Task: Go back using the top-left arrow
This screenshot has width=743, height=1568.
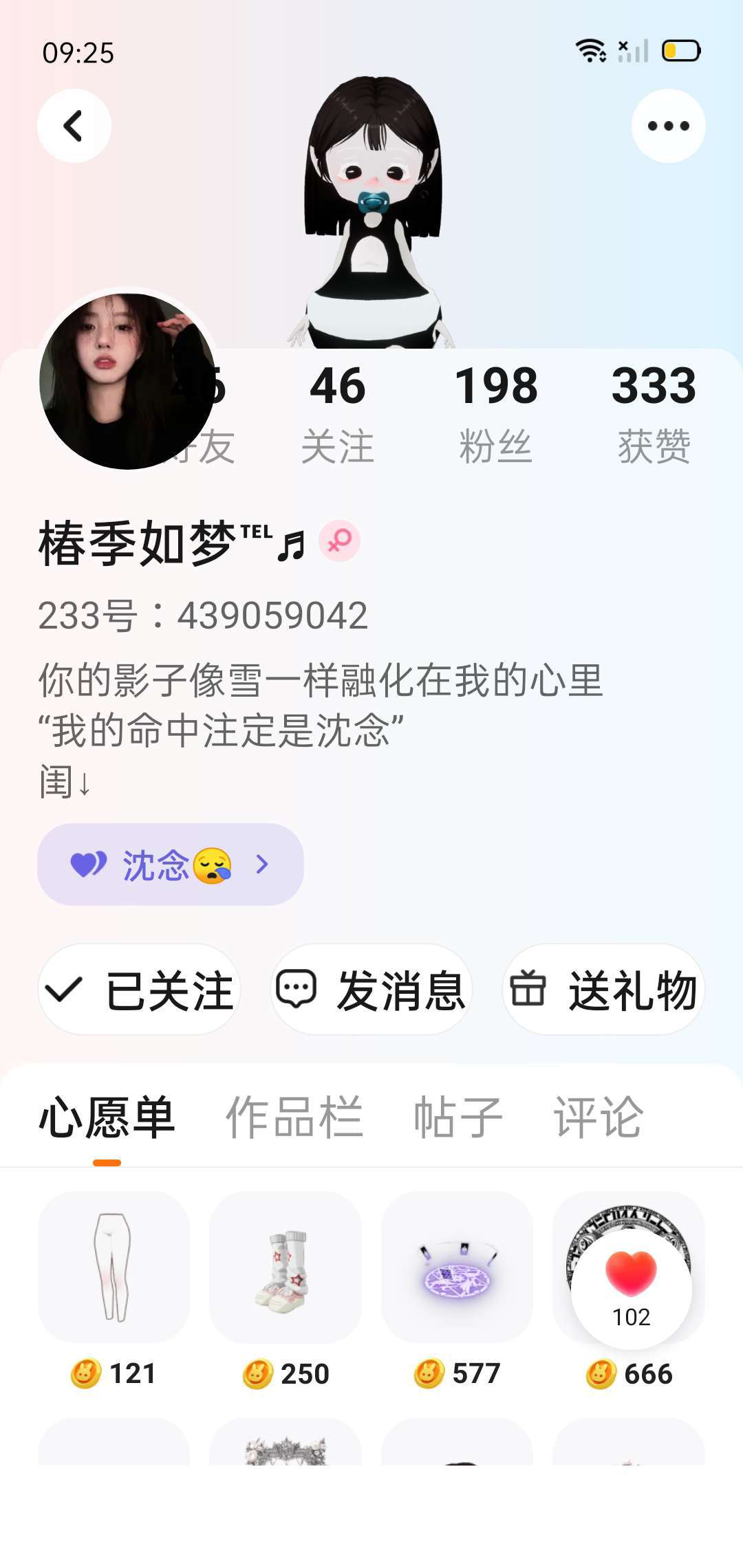Action: (74, 126)
